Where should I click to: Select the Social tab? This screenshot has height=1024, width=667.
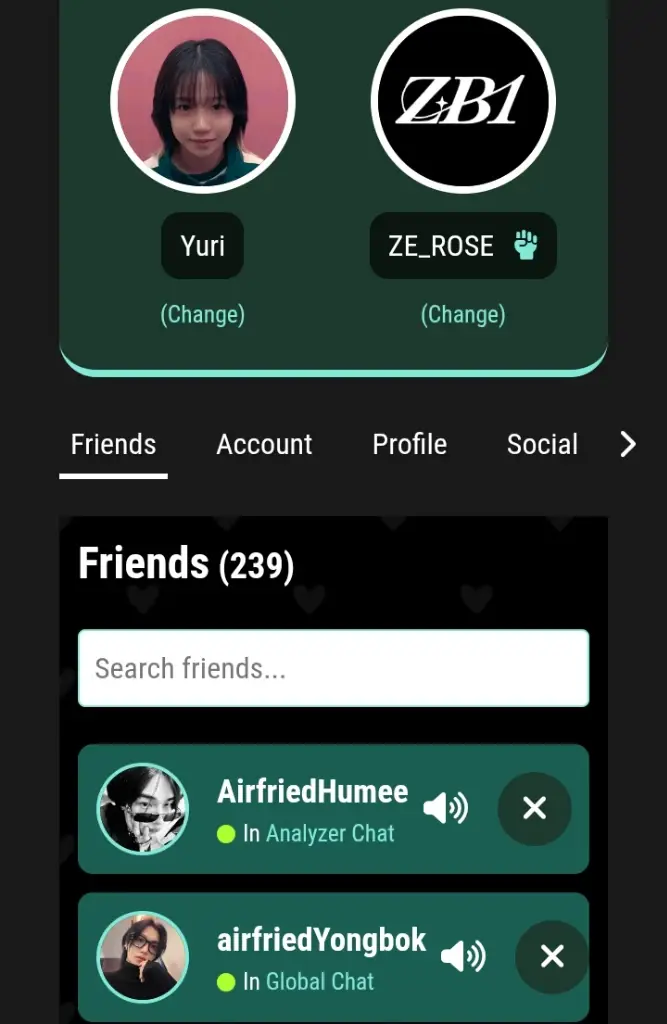pos(542,445)
